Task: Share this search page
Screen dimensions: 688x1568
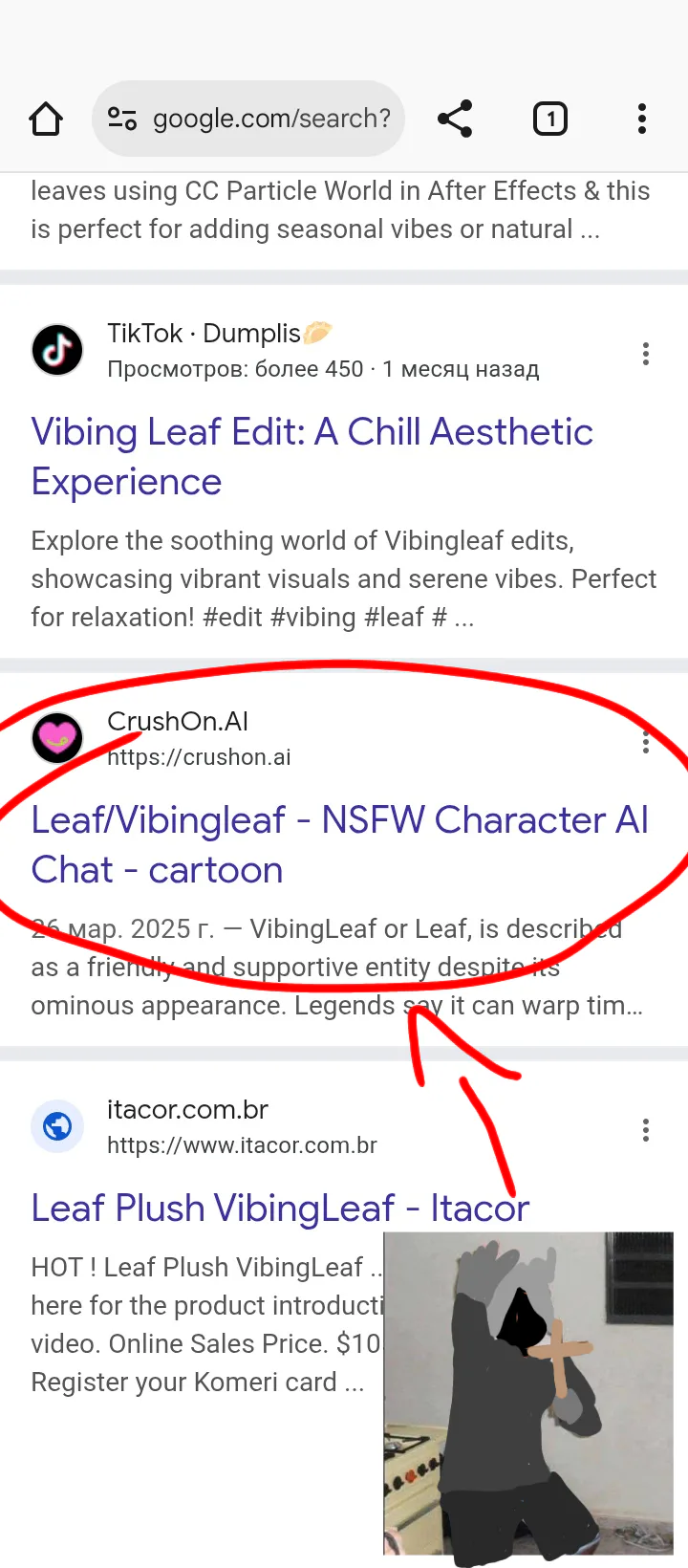Action: 455,119
